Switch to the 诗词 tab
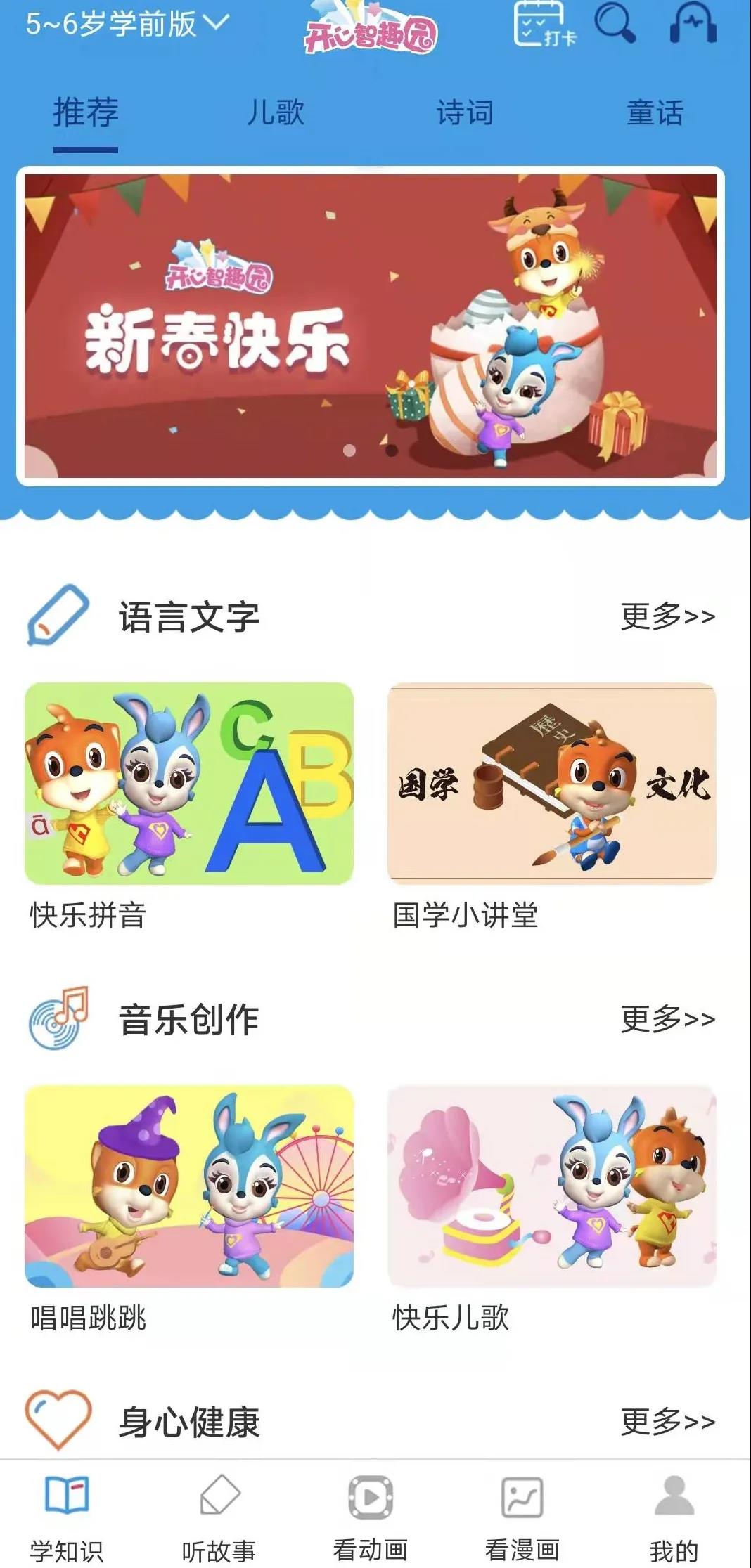This screenshot has height=1568, width=751. (x=465, y=112)
